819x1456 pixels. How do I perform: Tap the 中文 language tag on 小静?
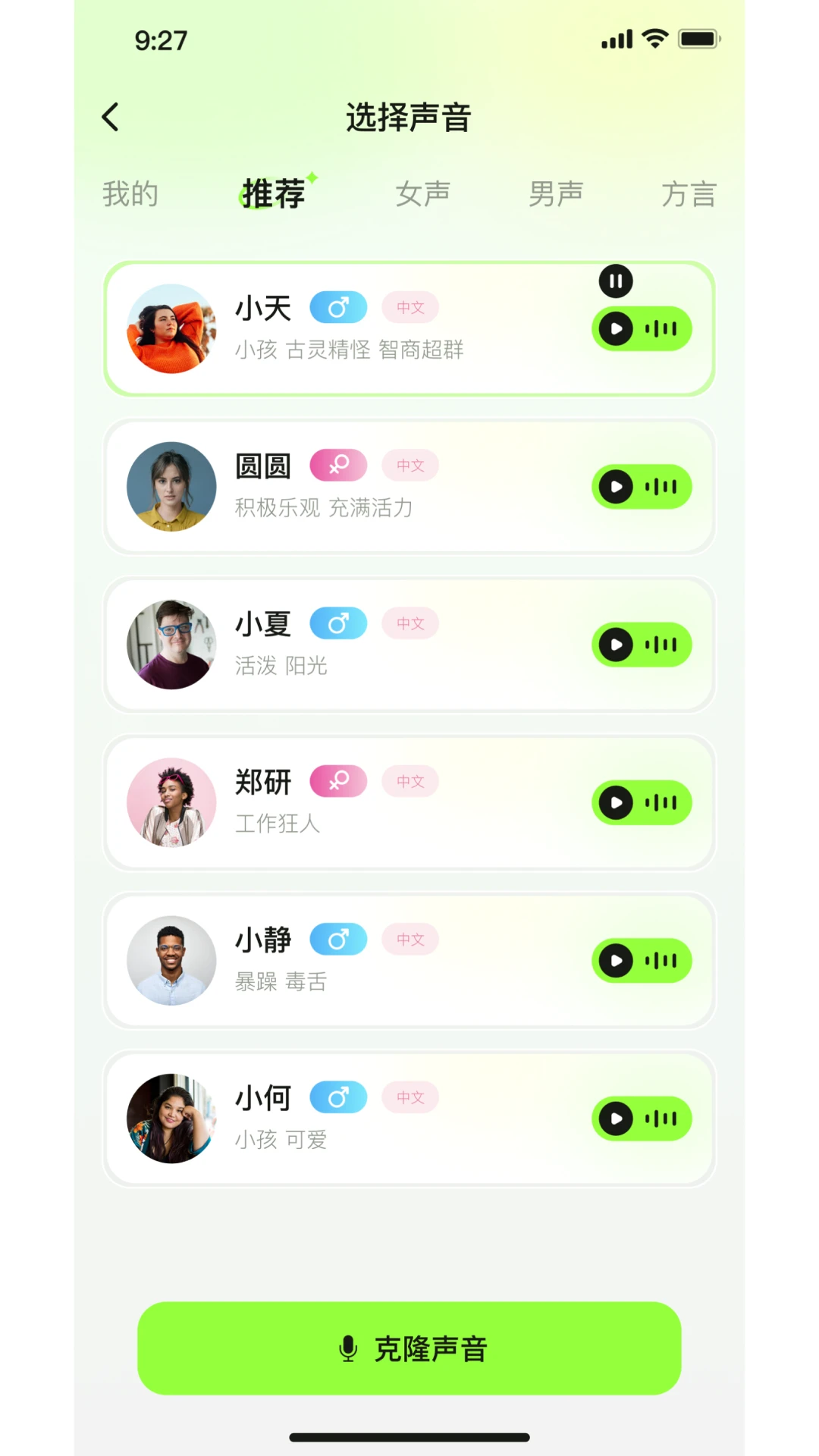409,939
